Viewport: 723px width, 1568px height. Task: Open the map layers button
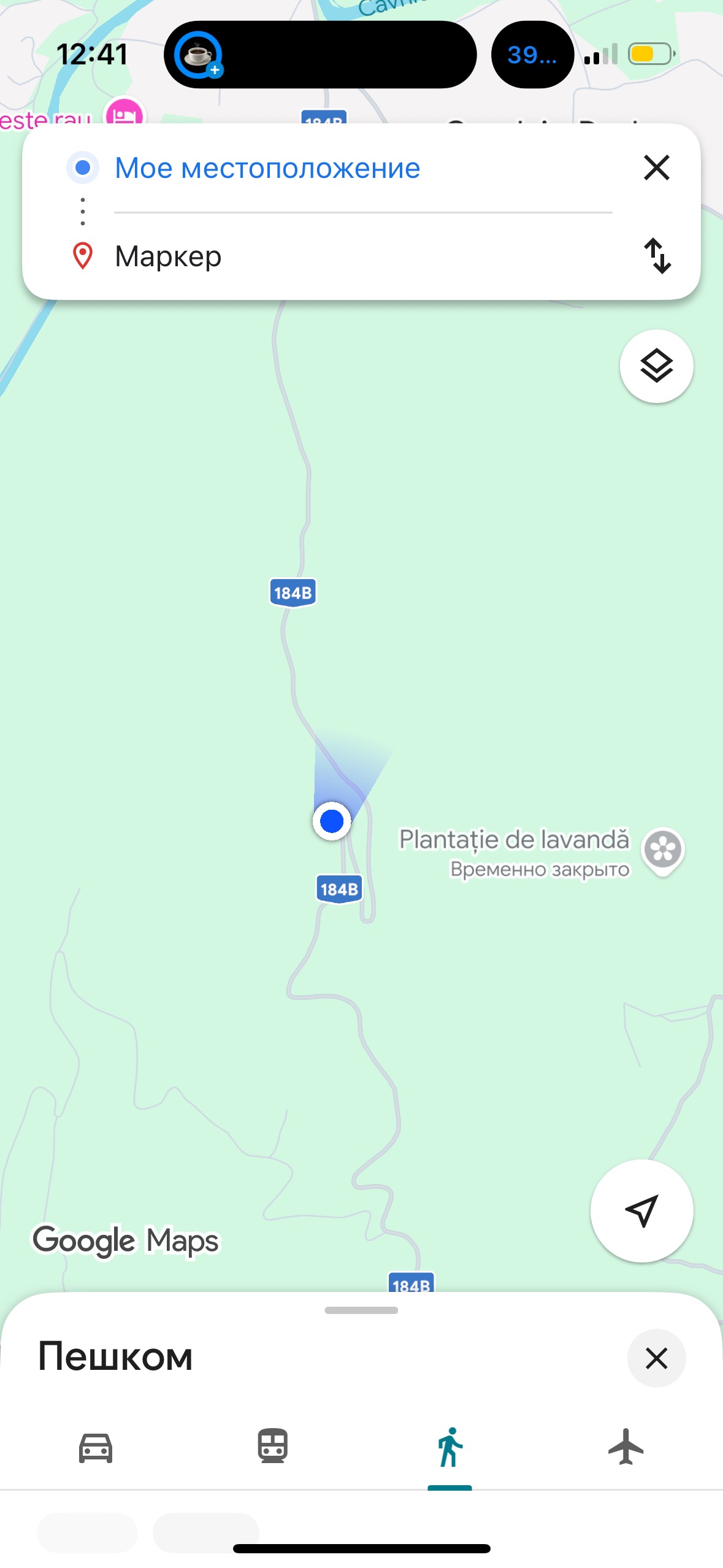coord(656,366)
